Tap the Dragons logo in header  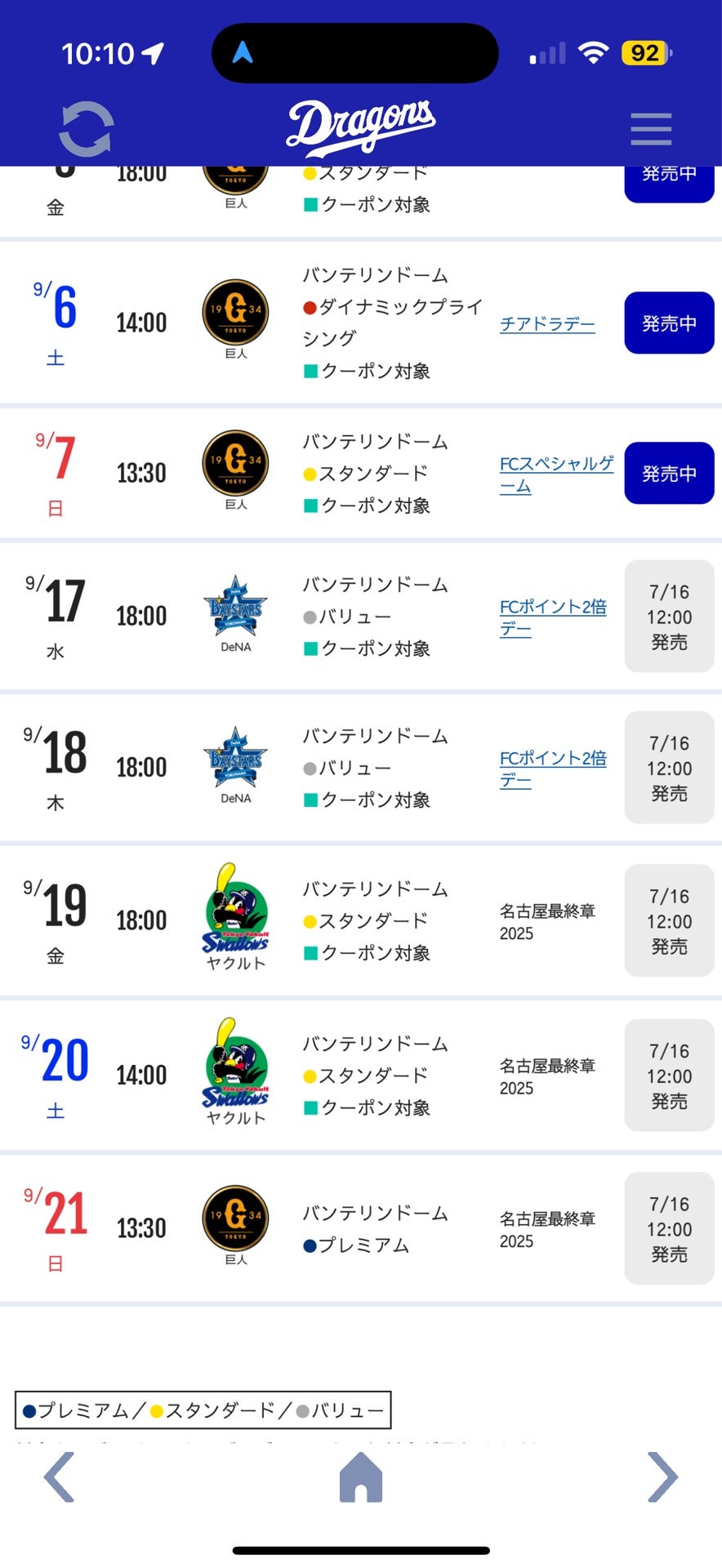[x=361, y=127]
